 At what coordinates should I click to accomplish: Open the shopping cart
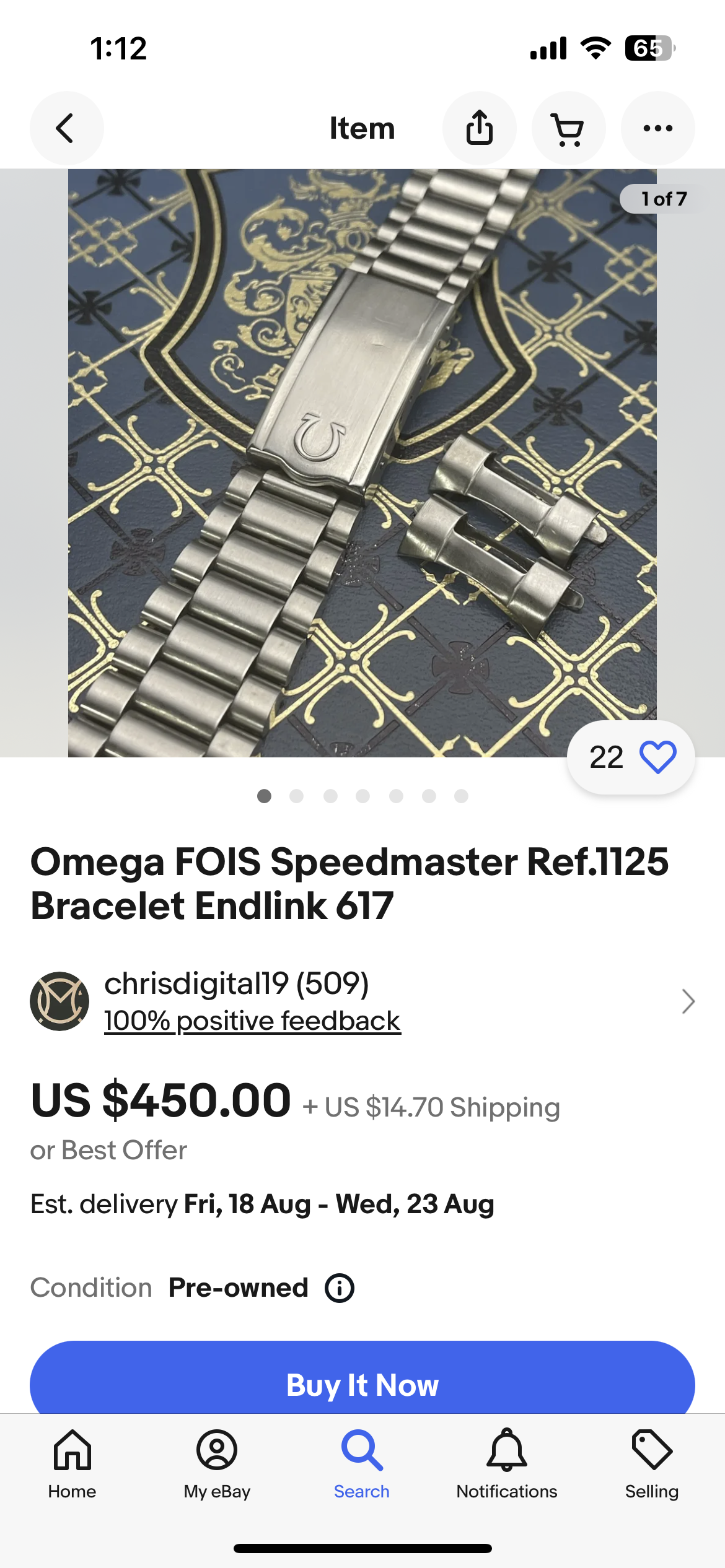coord(568,128)
